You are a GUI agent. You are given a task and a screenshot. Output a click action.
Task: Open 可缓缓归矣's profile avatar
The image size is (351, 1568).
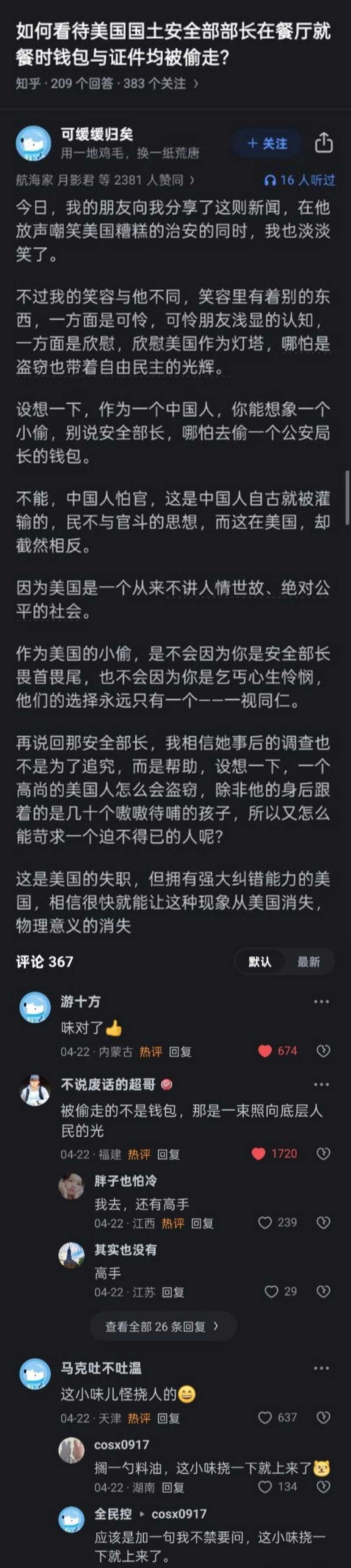tap(33, 144)
